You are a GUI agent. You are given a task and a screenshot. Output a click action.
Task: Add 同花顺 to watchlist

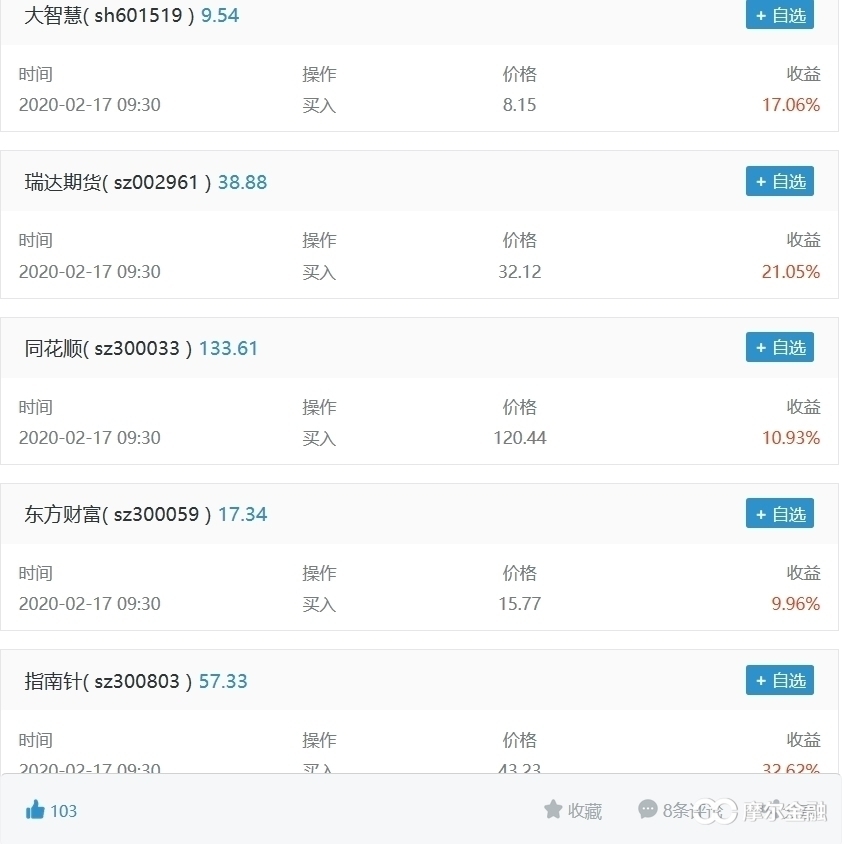coord(779,347)
